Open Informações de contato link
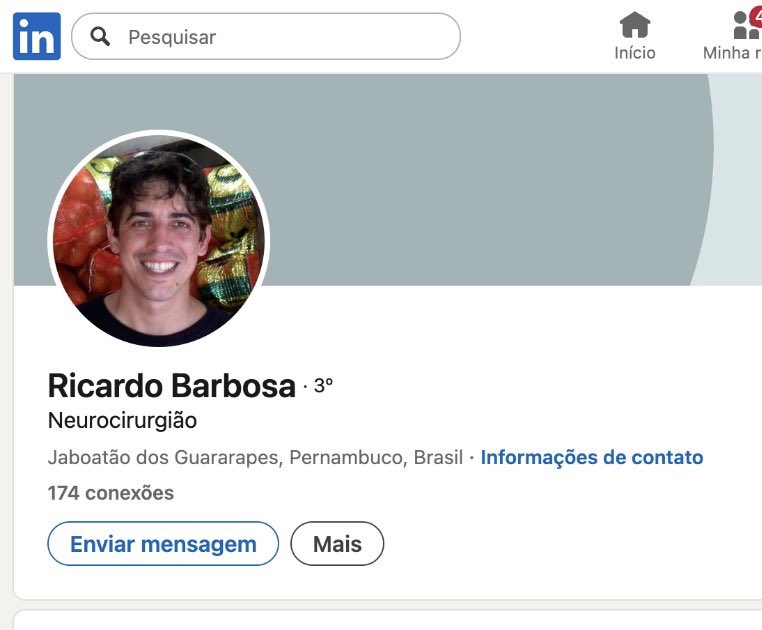The height and width of the screenshot is (630, 762). 591,457
